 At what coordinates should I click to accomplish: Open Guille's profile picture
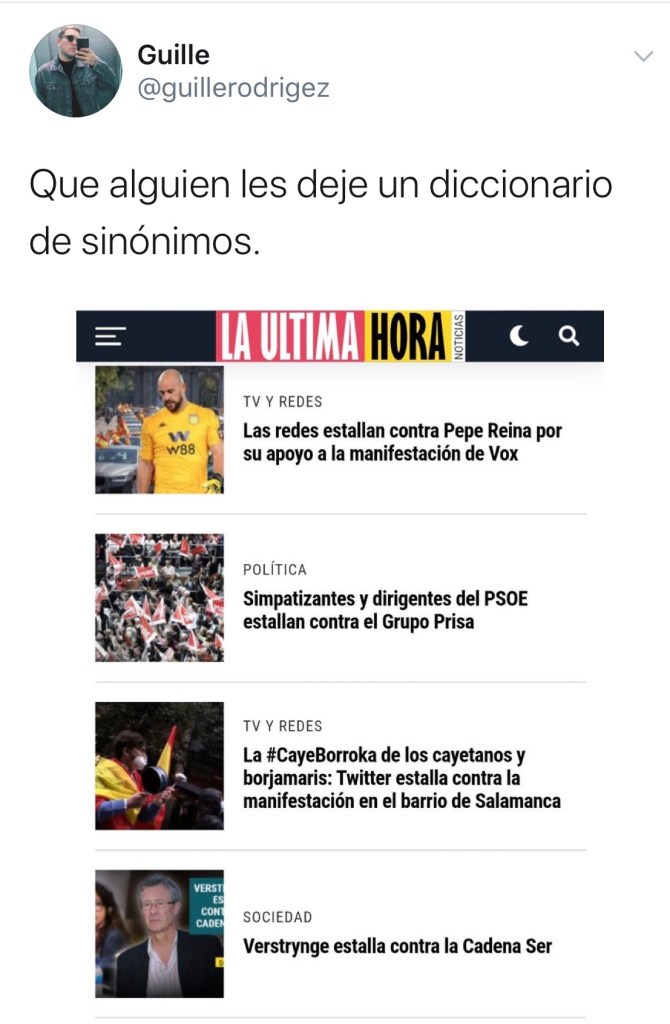coord(76,71)
